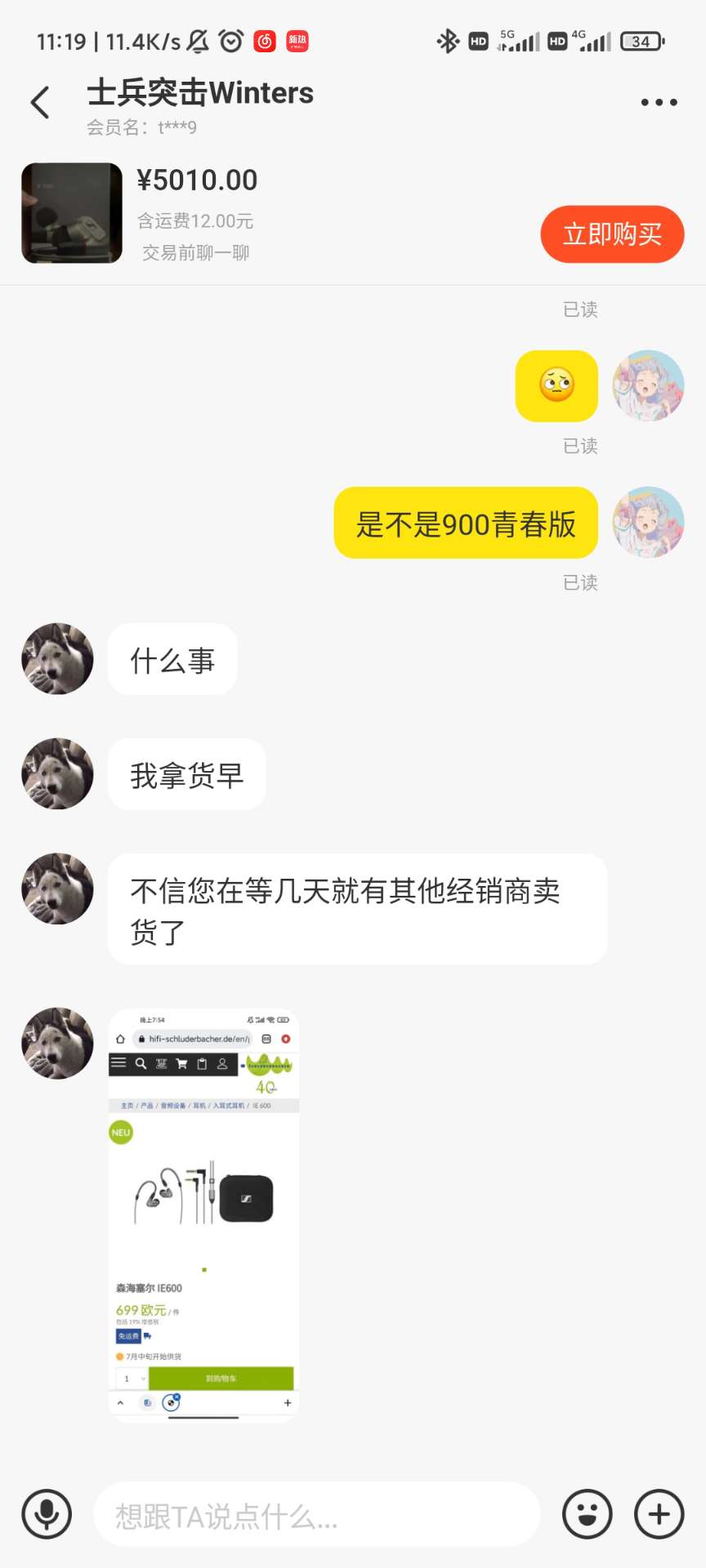The image size is (706, 1568).
Task: Focus the 想跟TA说点什么 message field
Action: click(x=317, y=1516)
